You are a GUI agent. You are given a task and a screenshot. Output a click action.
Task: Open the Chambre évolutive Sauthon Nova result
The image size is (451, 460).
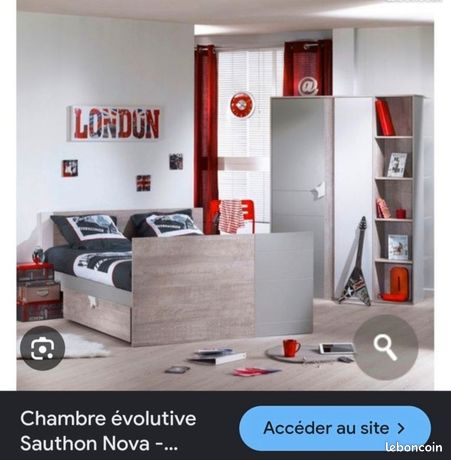point(108,431)
